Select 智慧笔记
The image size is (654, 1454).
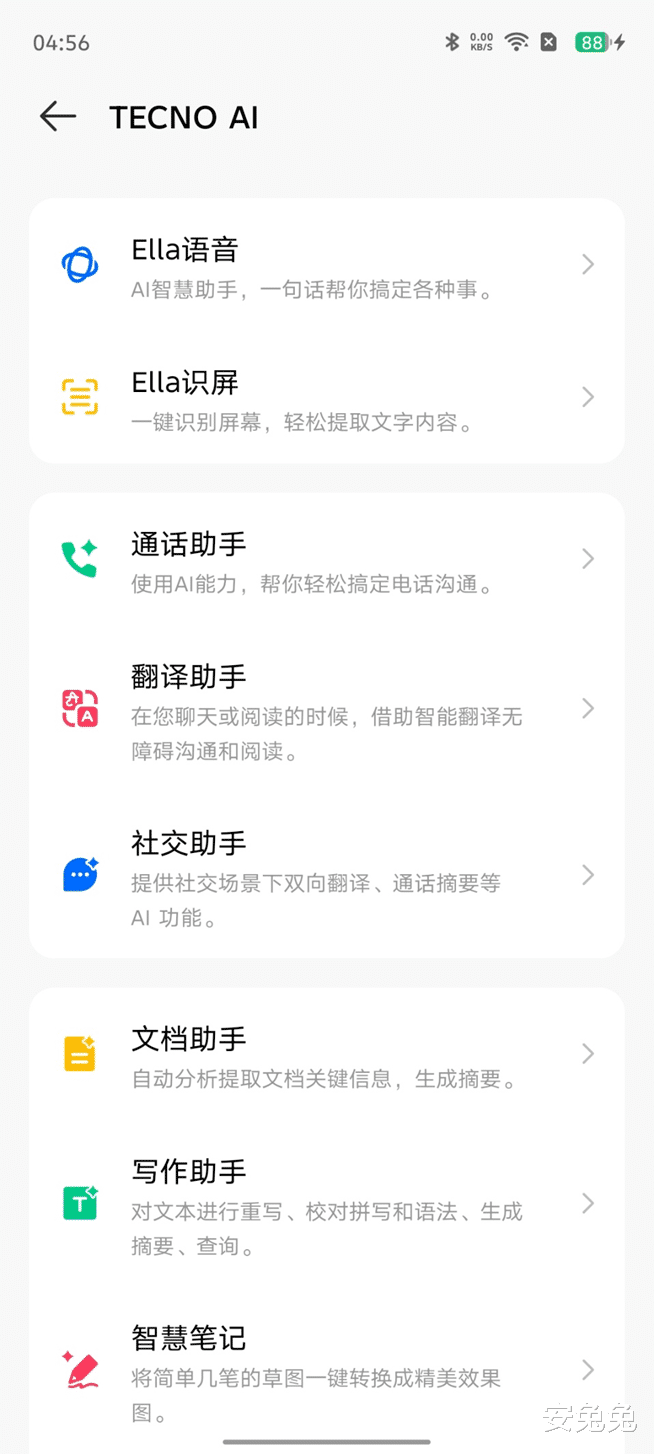point(326,1370)
